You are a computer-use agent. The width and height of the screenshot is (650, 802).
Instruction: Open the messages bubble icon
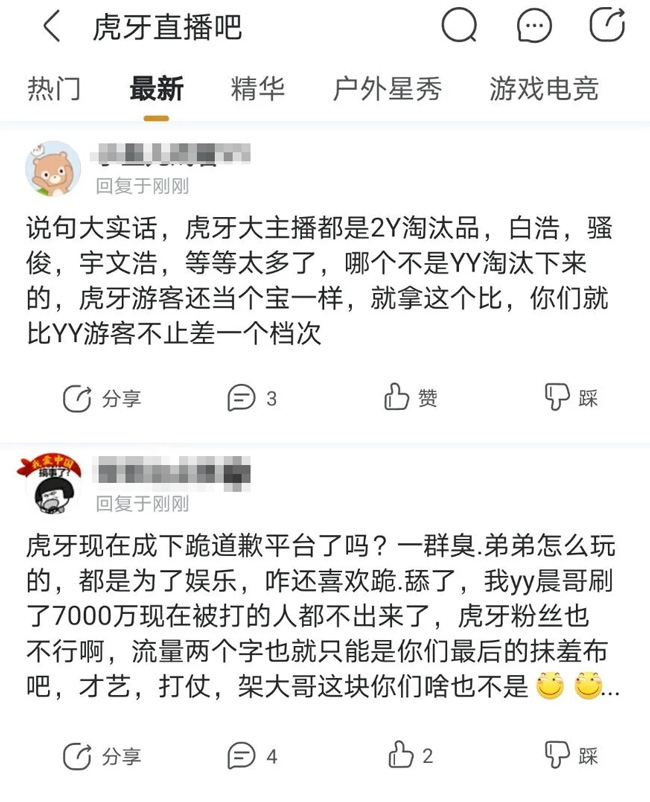[x=535, y=26]
